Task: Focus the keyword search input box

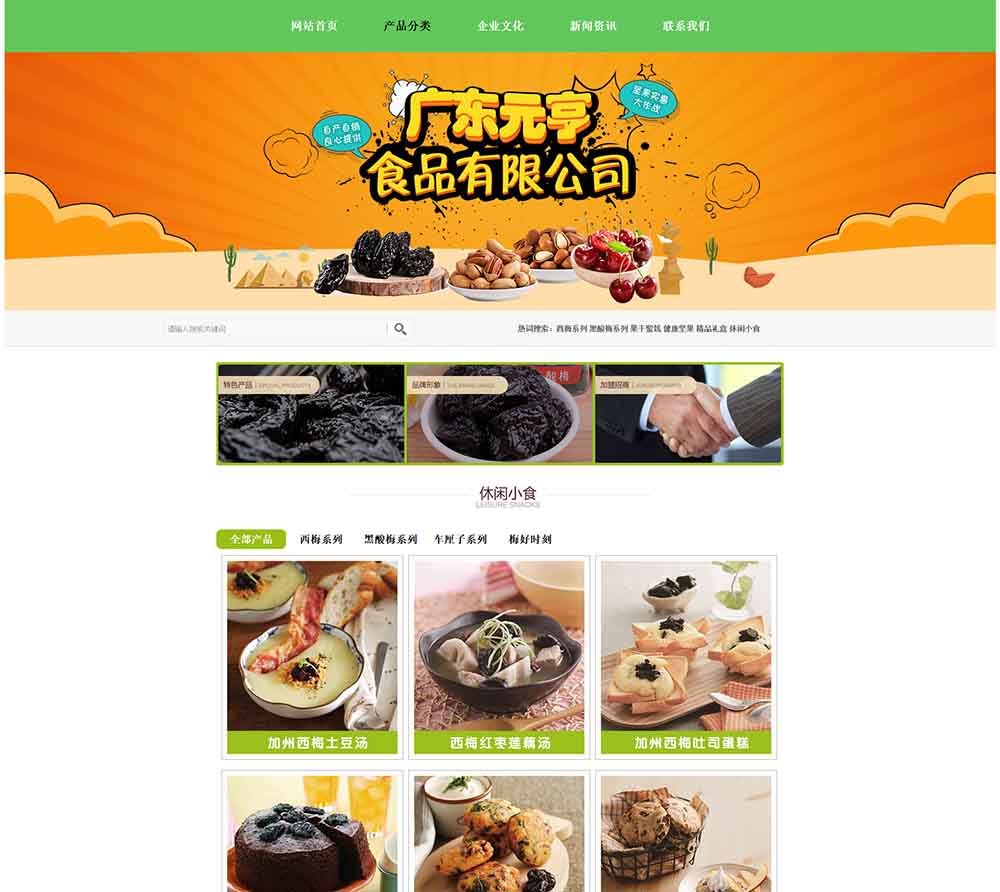Action: [x=273, y=329]
